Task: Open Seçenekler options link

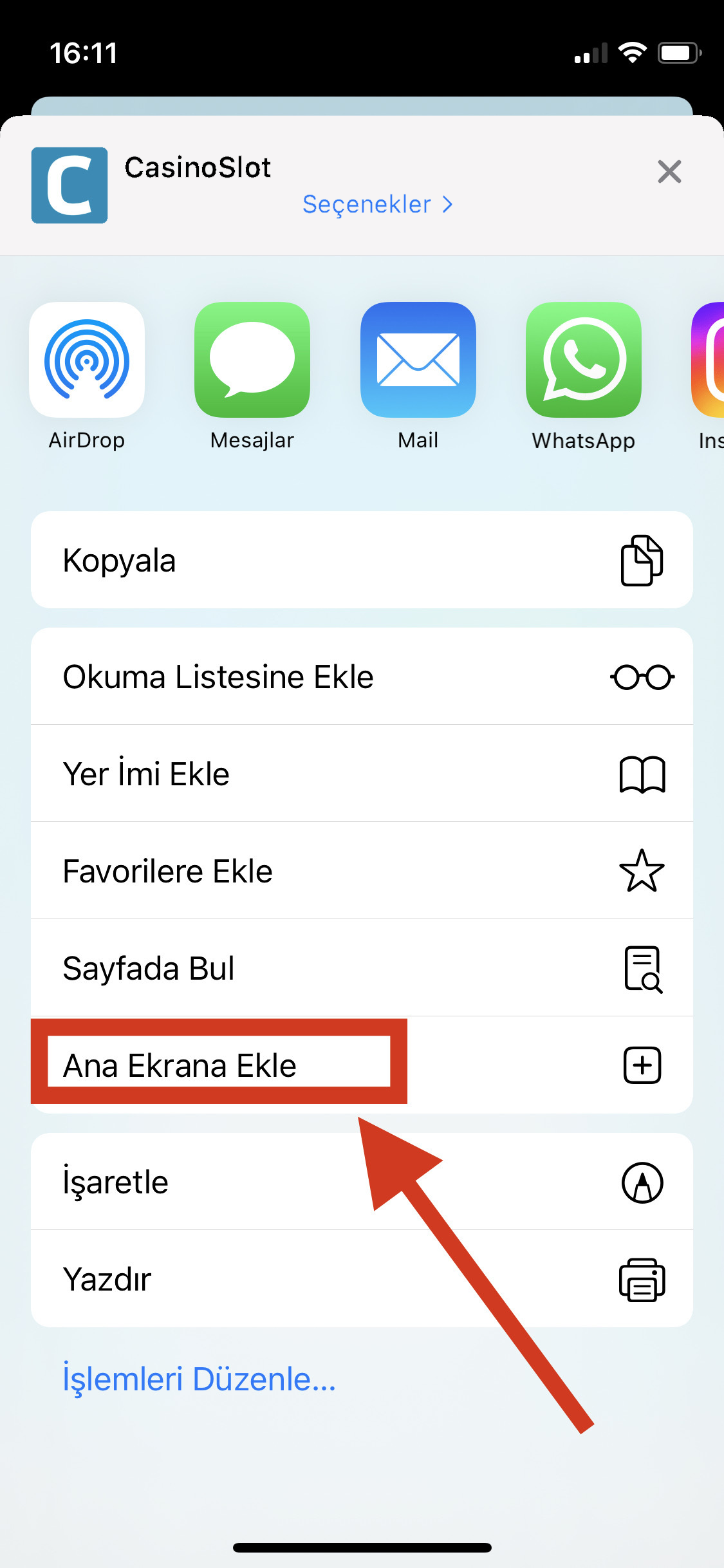Action: click(377, 205)
